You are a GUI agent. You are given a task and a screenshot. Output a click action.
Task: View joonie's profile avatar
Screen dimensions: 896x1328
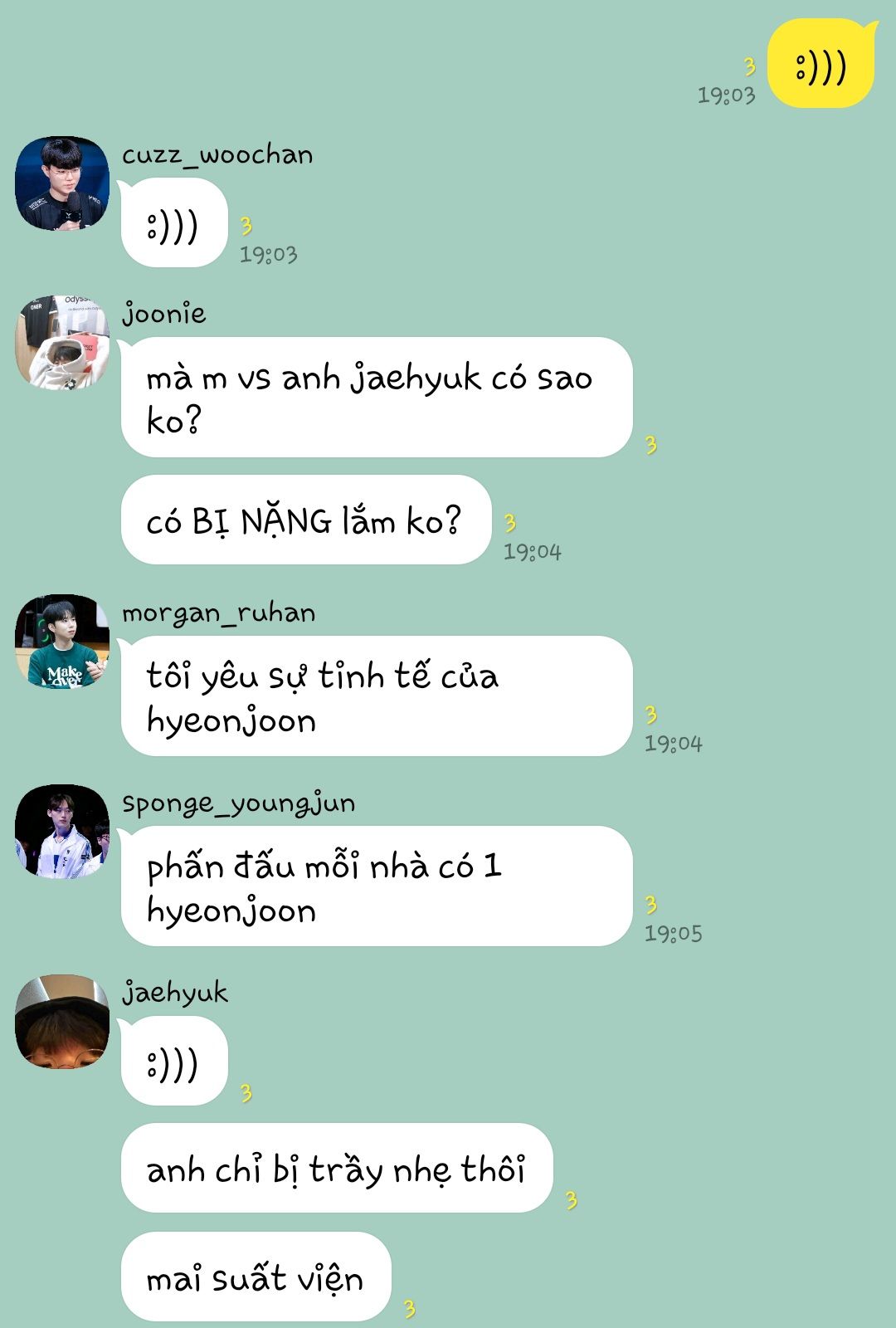tap(62, 342)
